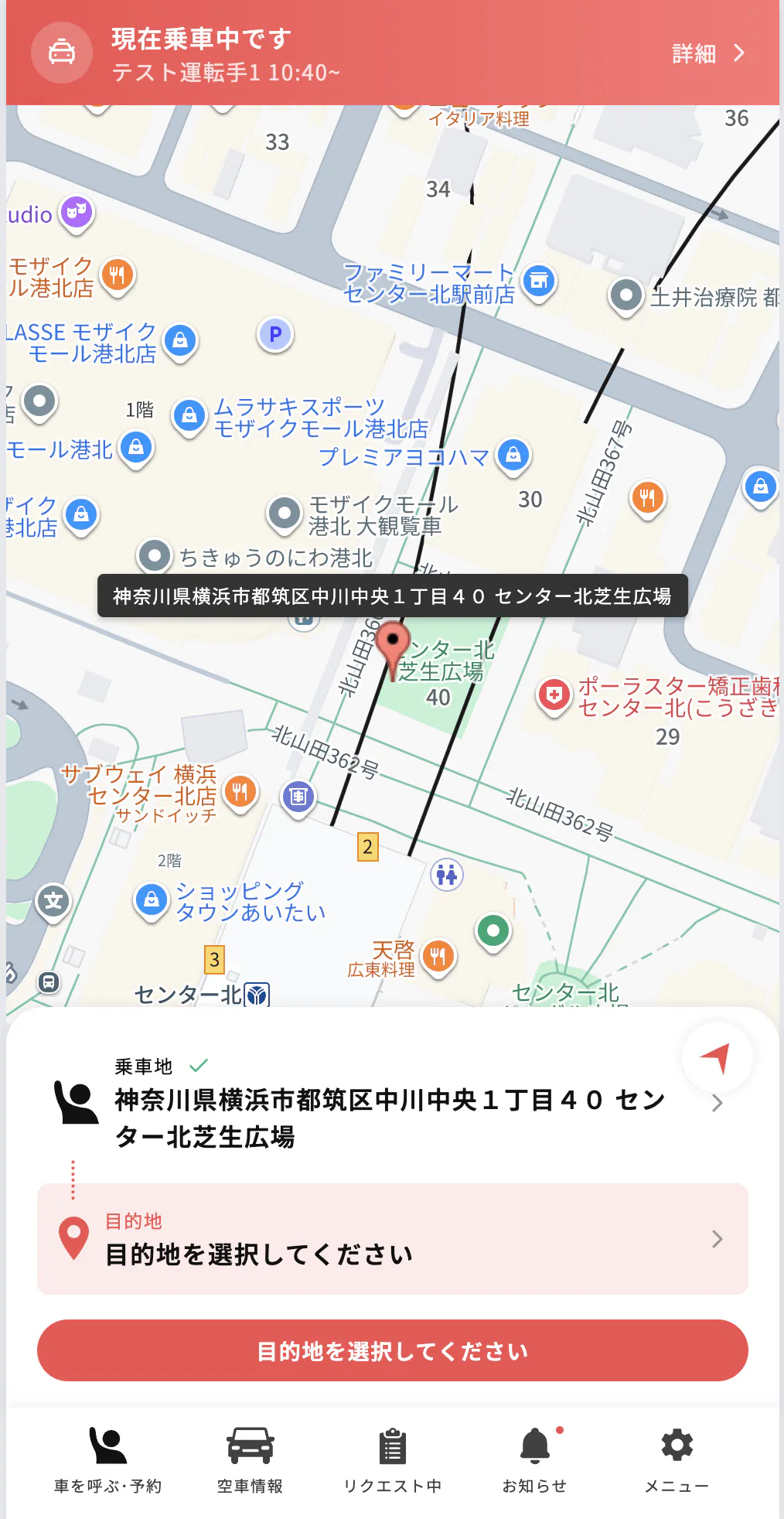Tap the red pickup pin on the map
Viewport: 784px width, 1519px height.
coord(393,643)
